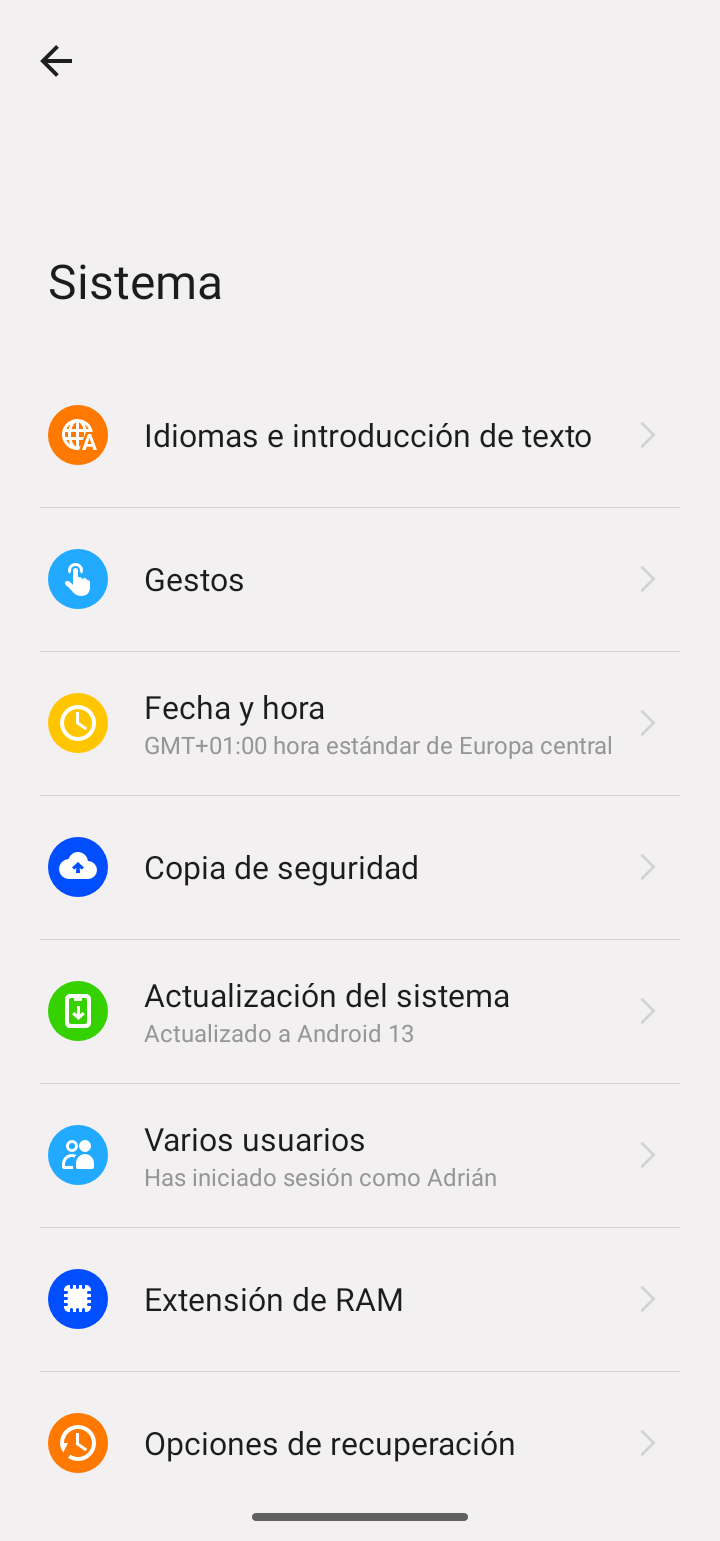Tap the green system update icon

point(77,1011)
